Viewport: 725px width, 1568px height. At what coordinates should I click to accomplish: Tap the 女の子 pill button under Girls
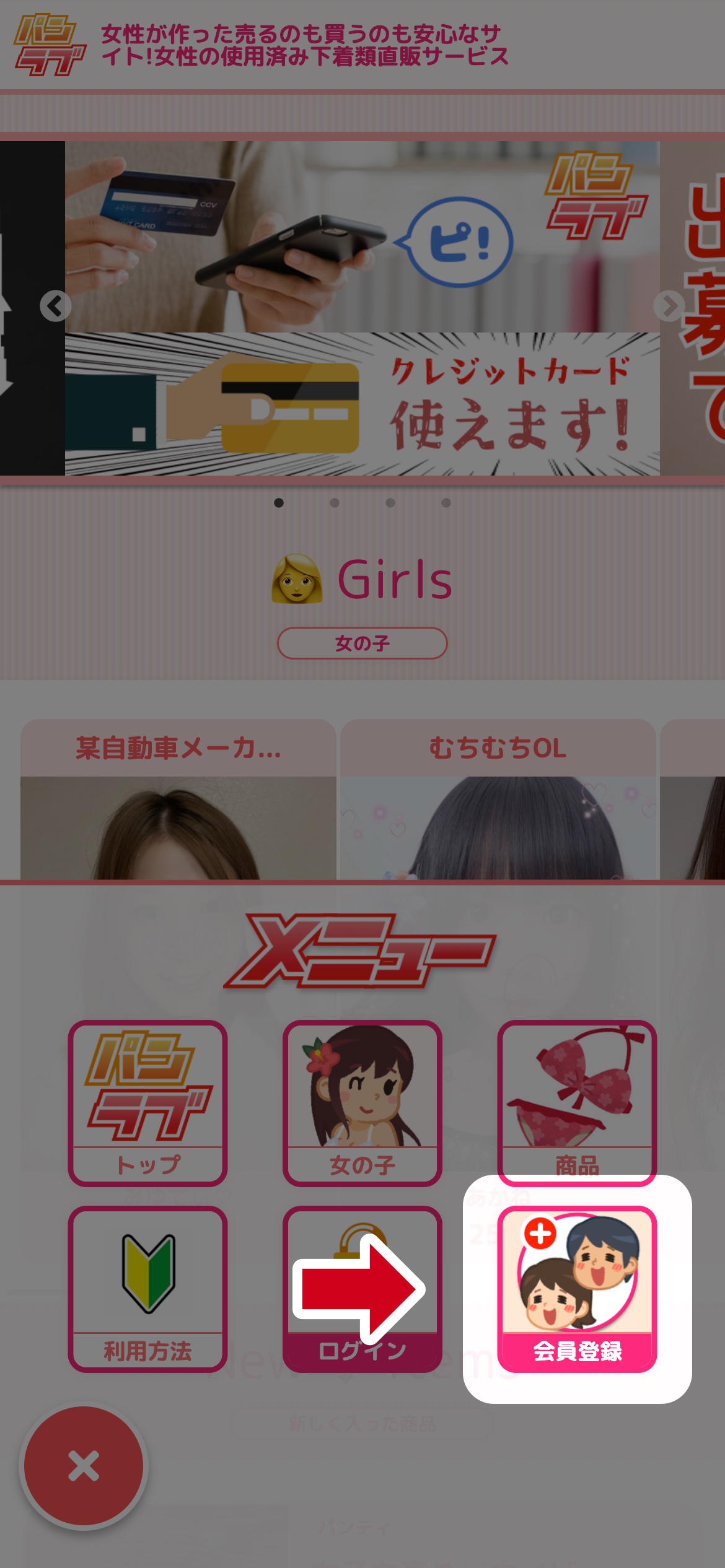click(362, 643)
